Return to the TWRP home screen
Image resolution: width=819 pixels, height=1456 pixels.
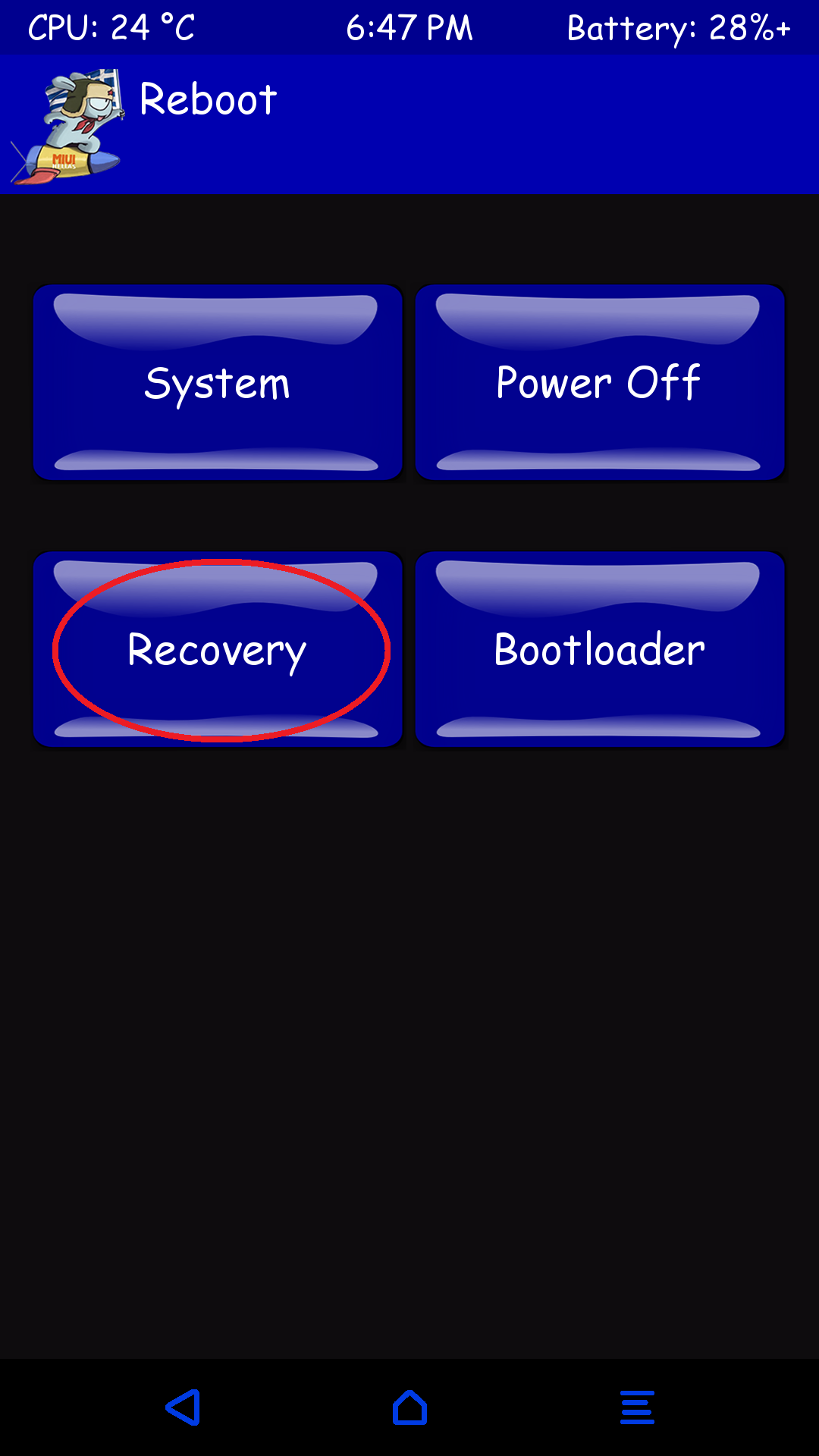coord(409,1407)
